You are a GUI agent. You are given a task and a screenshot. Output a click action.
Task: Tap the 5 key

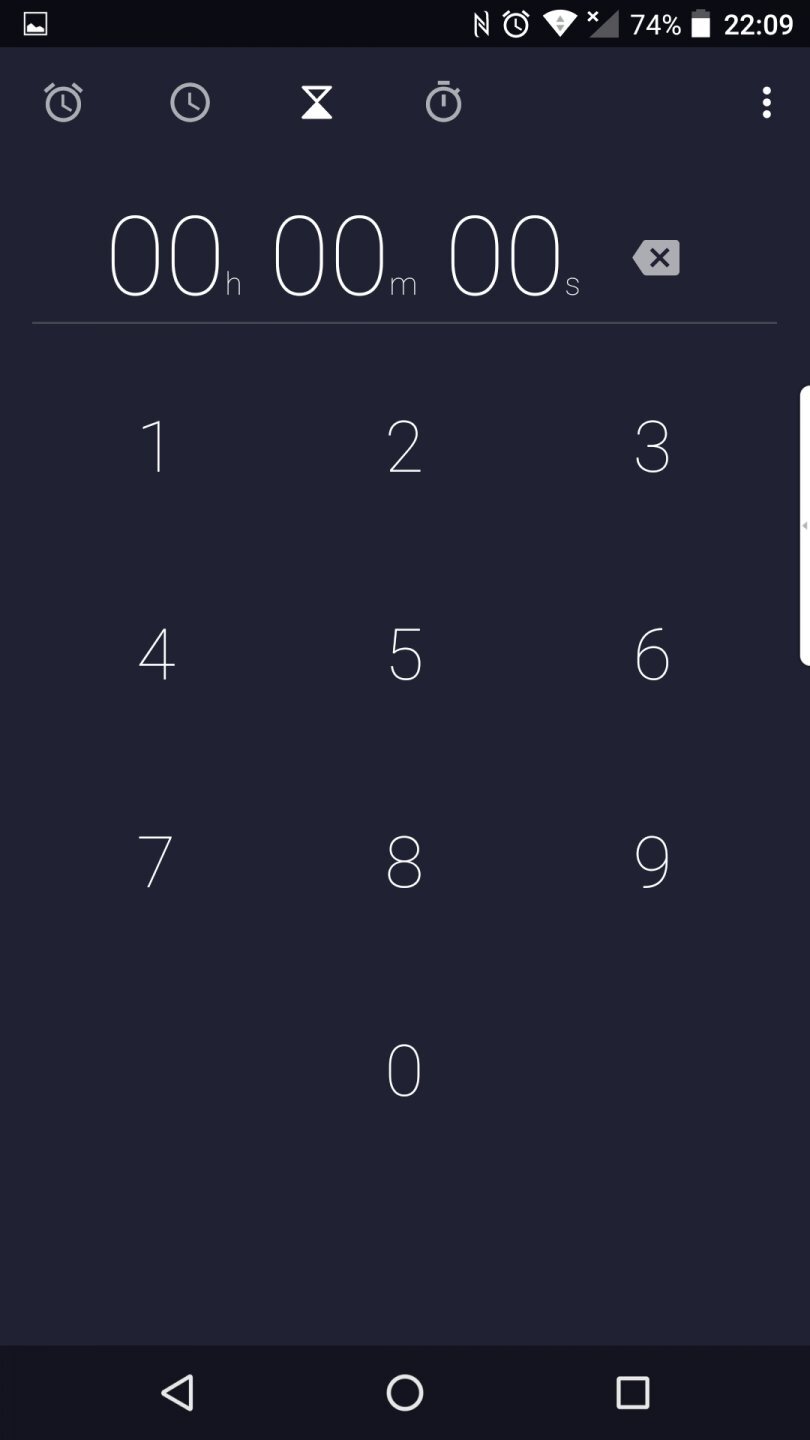click(404, 655)
